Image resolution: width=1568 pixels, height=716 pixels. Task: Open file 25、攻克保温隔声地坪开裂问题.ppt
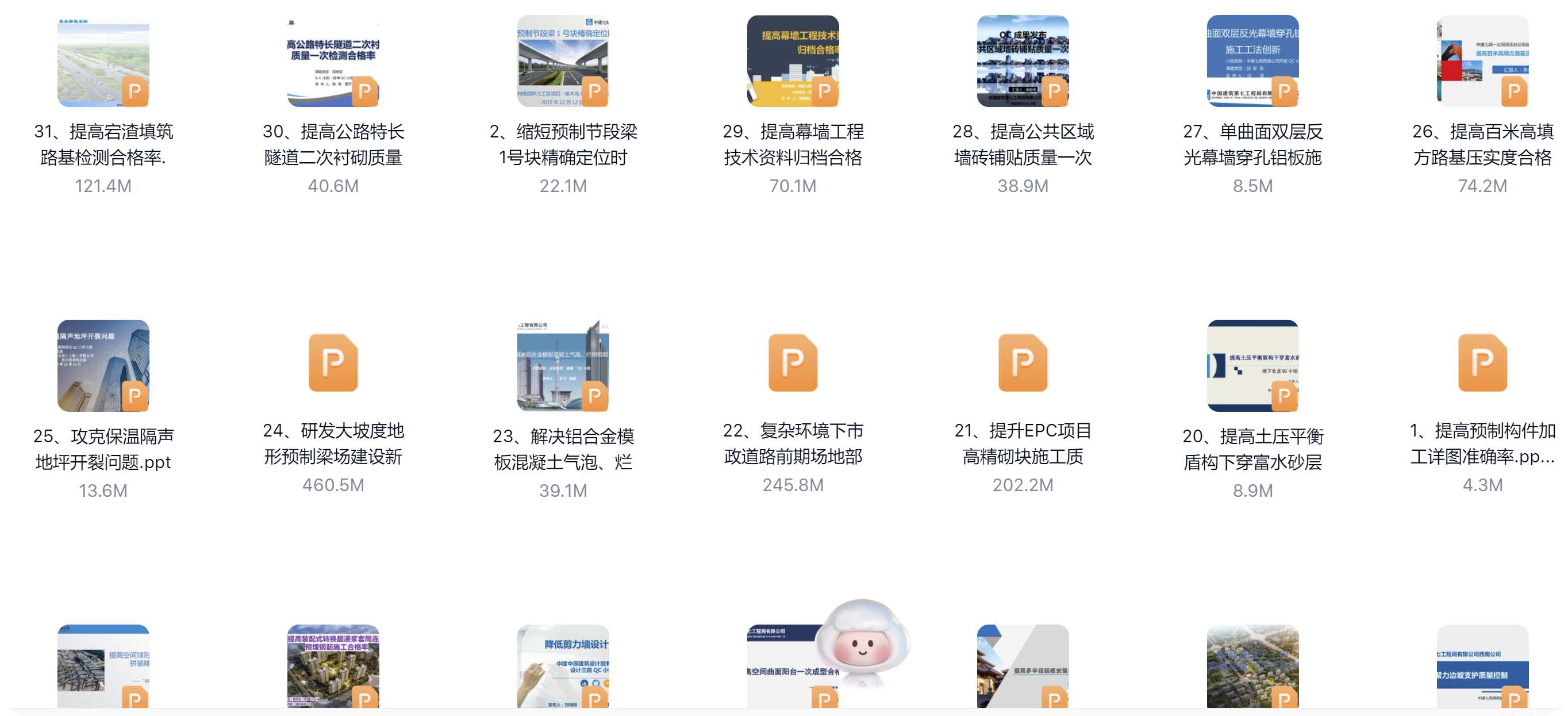point(103,365)
